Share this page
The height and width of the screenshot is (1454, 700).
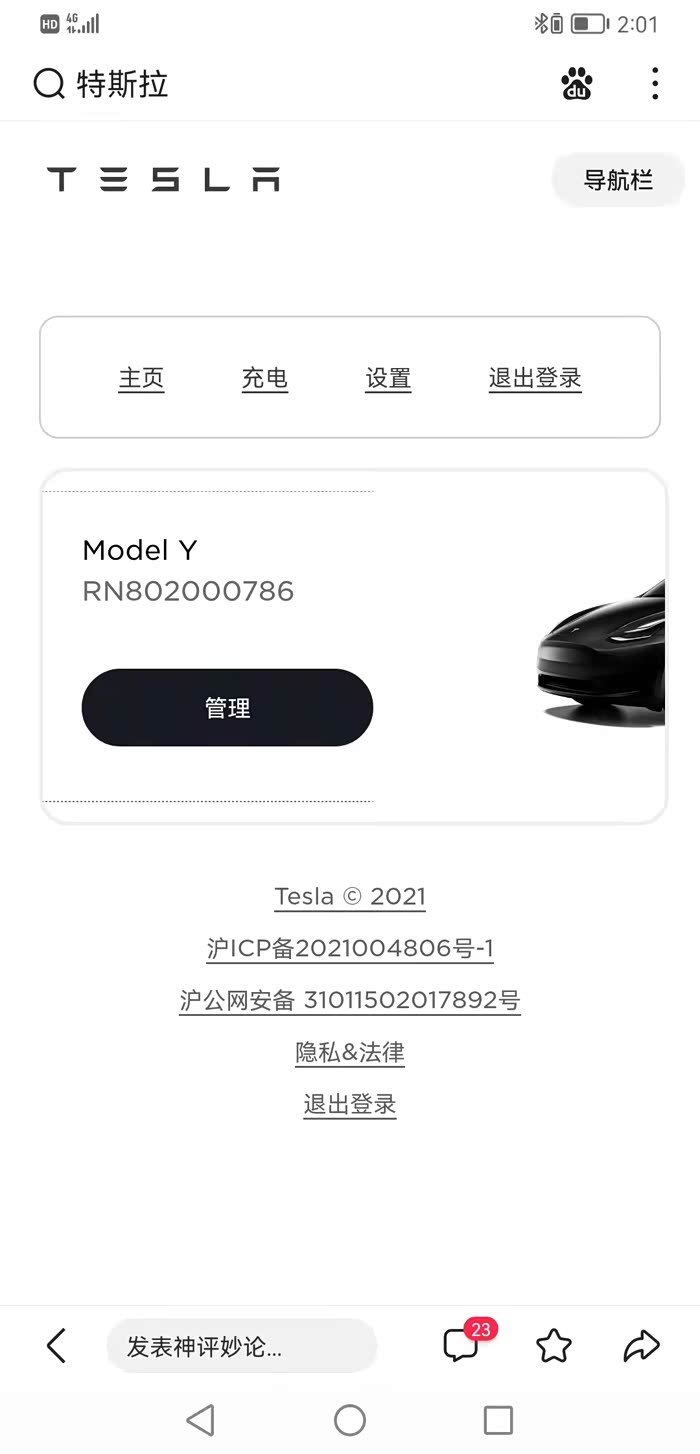[641, 1346]
